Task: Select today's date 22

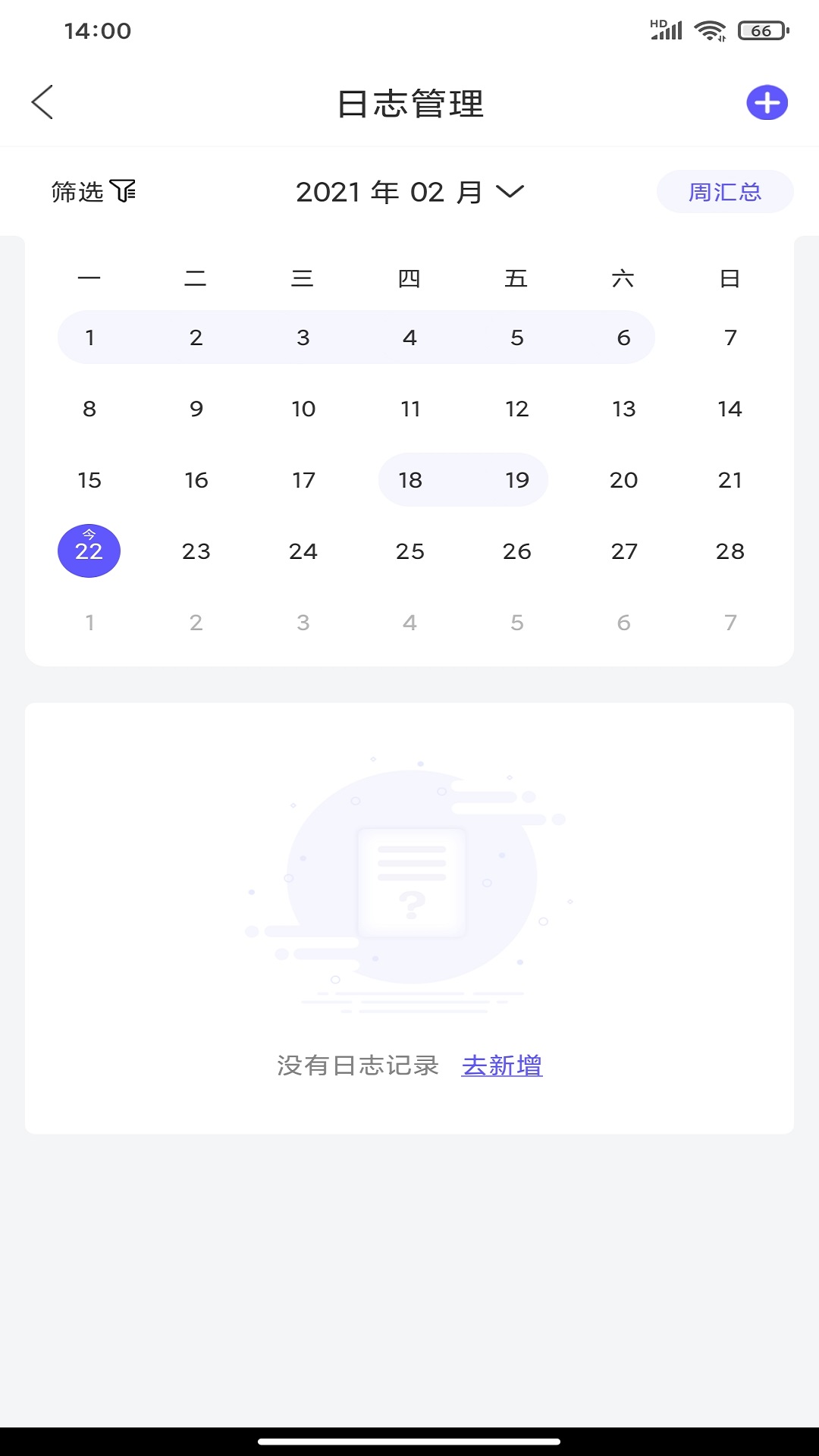Action: (x=89, y=551)
